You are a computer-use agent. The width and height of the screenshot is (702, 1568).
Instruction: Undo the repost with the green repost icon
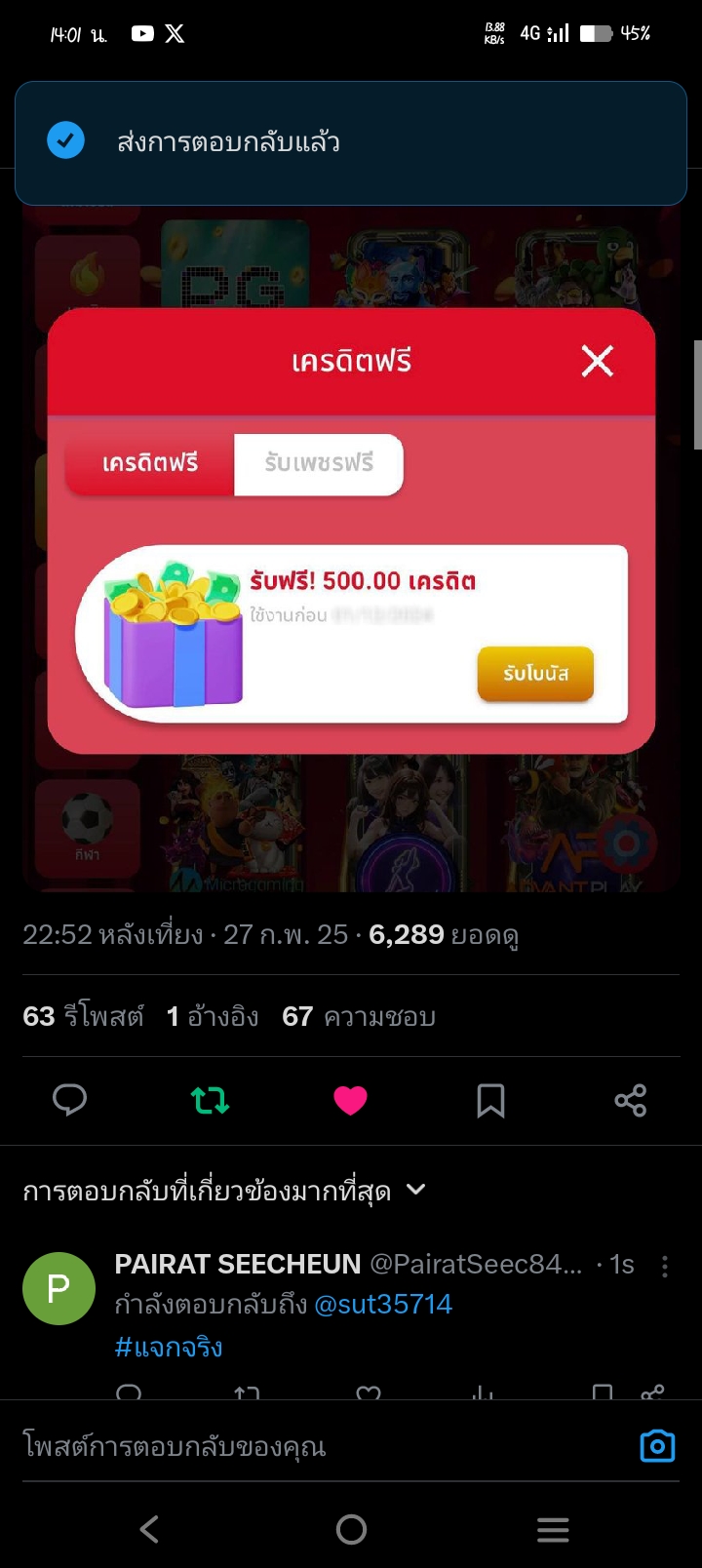[x=210, y=1100]
